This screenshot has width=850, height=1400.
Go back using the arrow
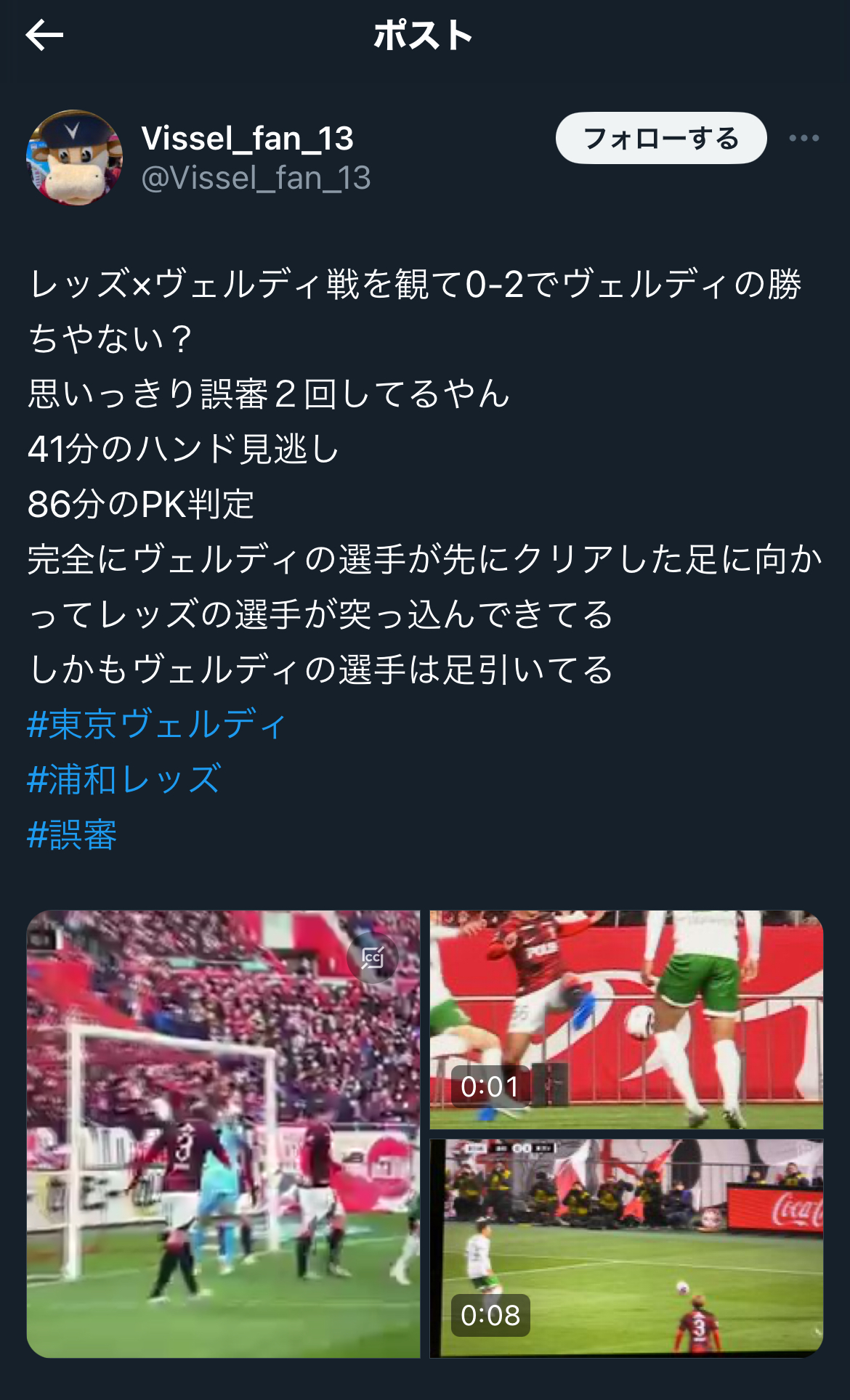pyautogui.click(x=44, y=35)
